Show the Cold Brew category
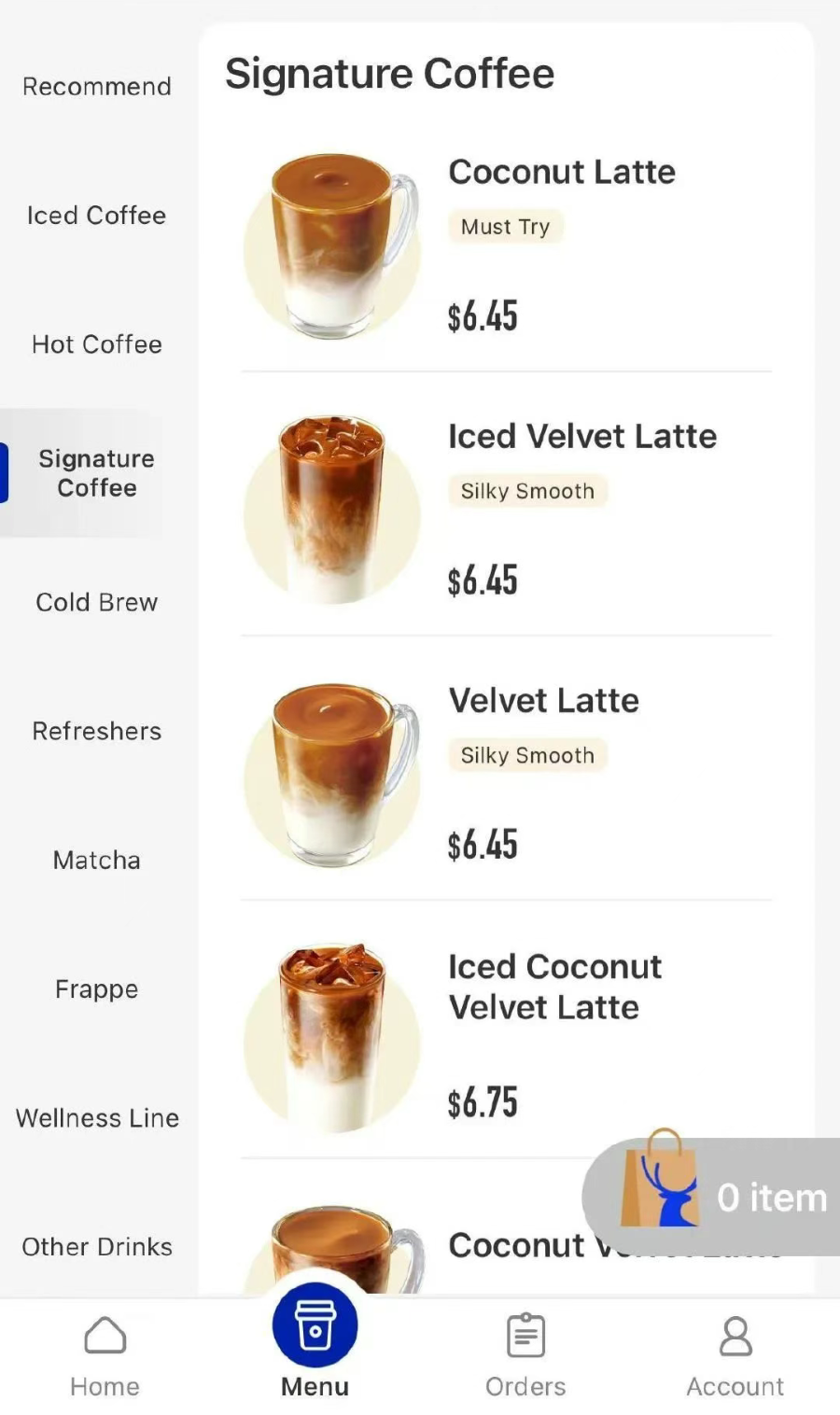Viewport: 840px width, 1415px height. tap(97, 602)
